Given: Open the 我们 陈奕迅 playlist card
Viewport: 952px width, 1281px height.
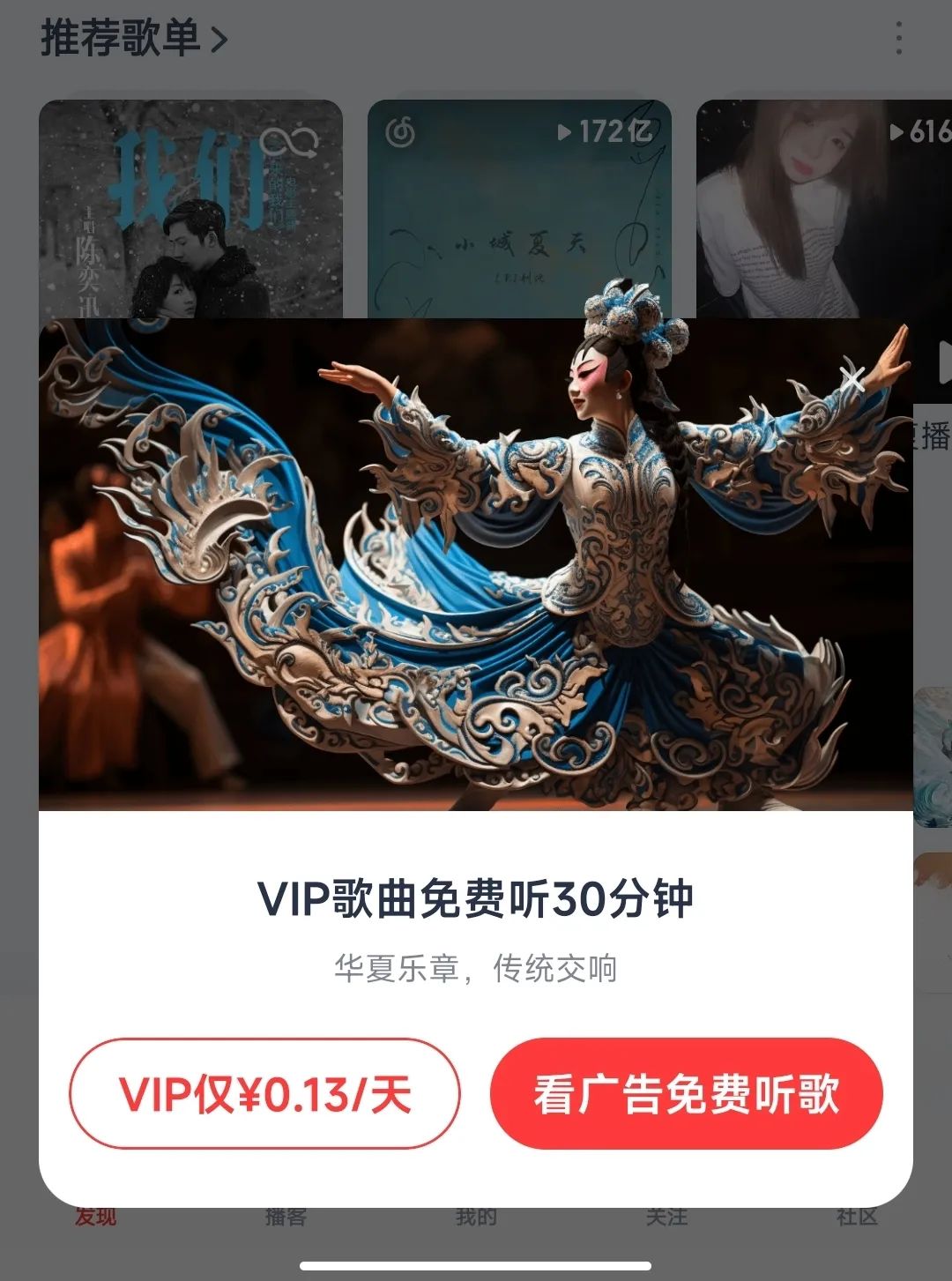Looking at the screenshot, I should click(x=190, y=209).
